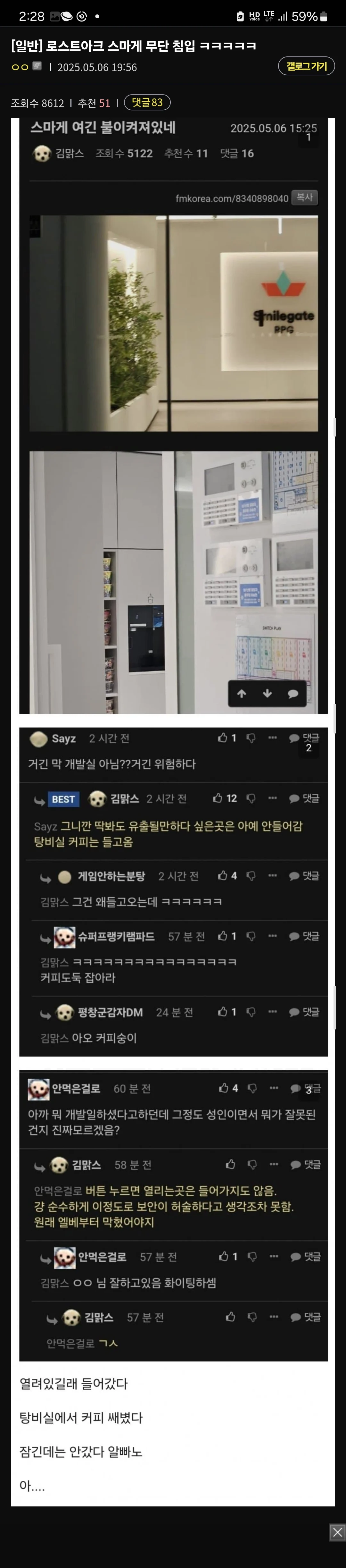346x1568 pixels.
Task: Open the author ㅇㅇ profile
Action: (20, 67)
